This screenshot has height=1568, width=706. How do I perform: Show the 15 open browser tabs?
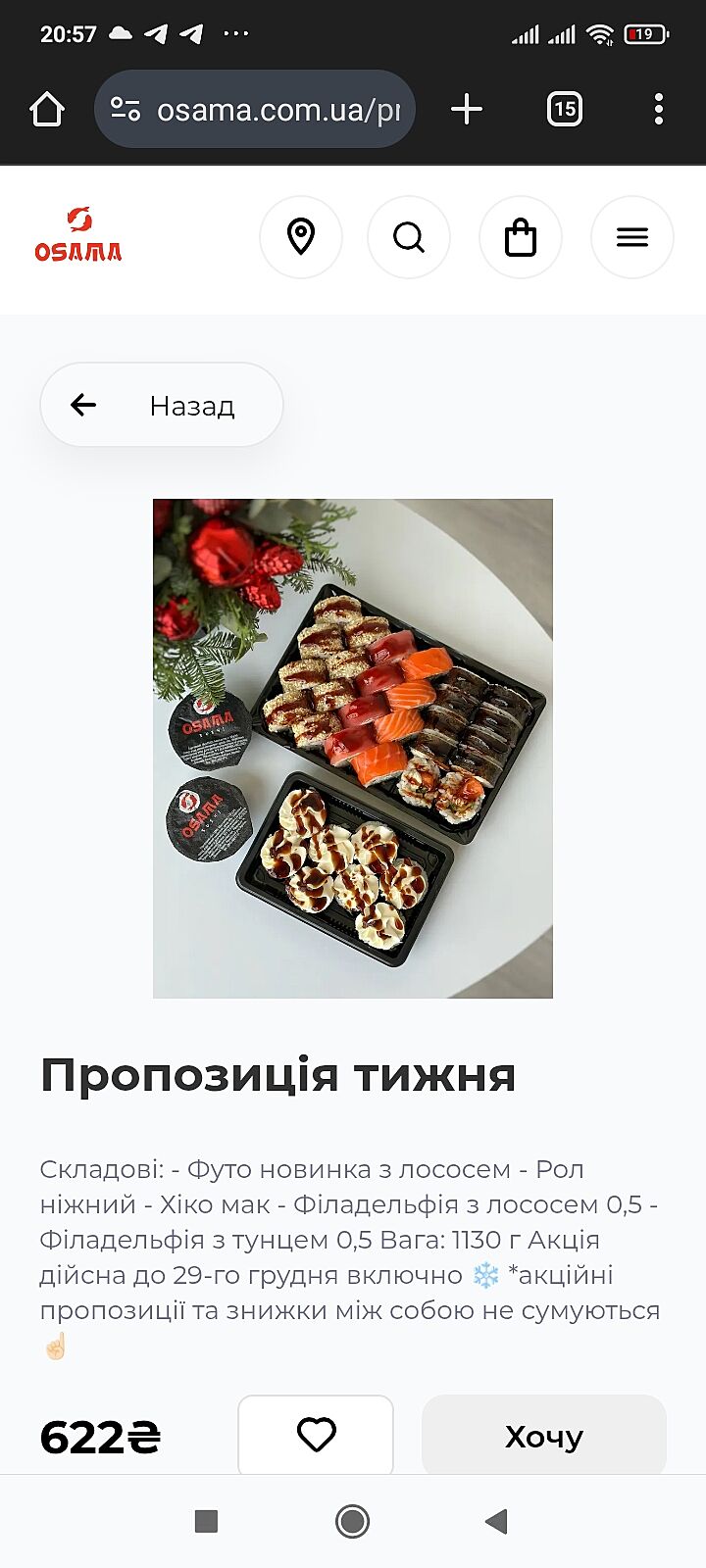pos(565,109)
